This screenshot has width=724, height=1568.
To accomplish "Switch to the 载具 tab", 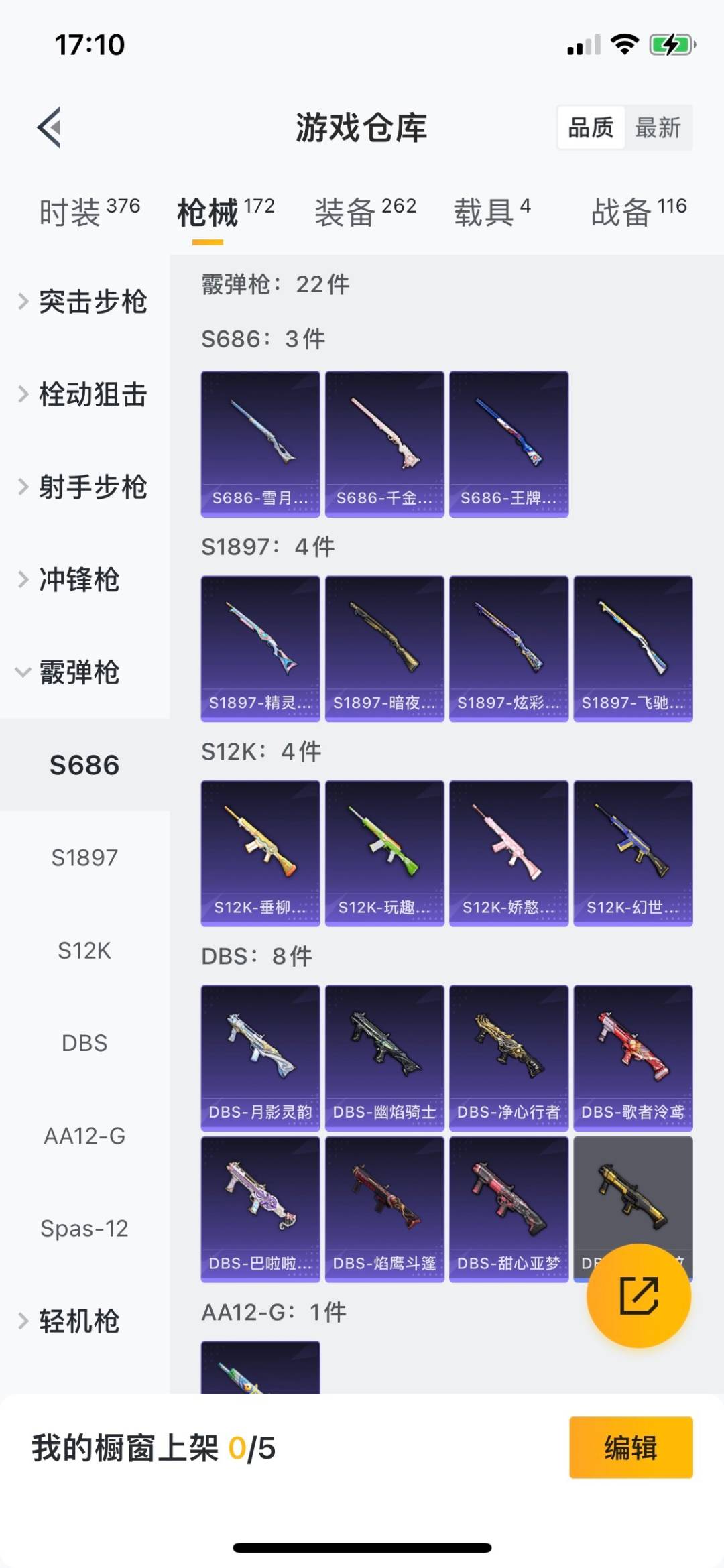I will point(492,212).
